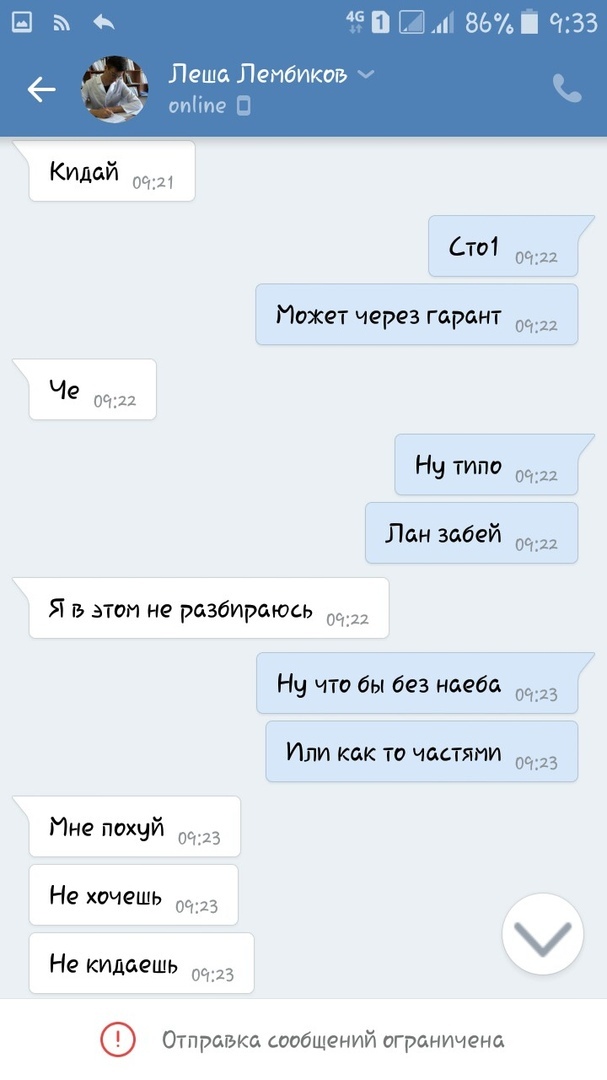Jump to the latest messages
The width and height of the screenshot is (607, 1080).
coord(543,934)
